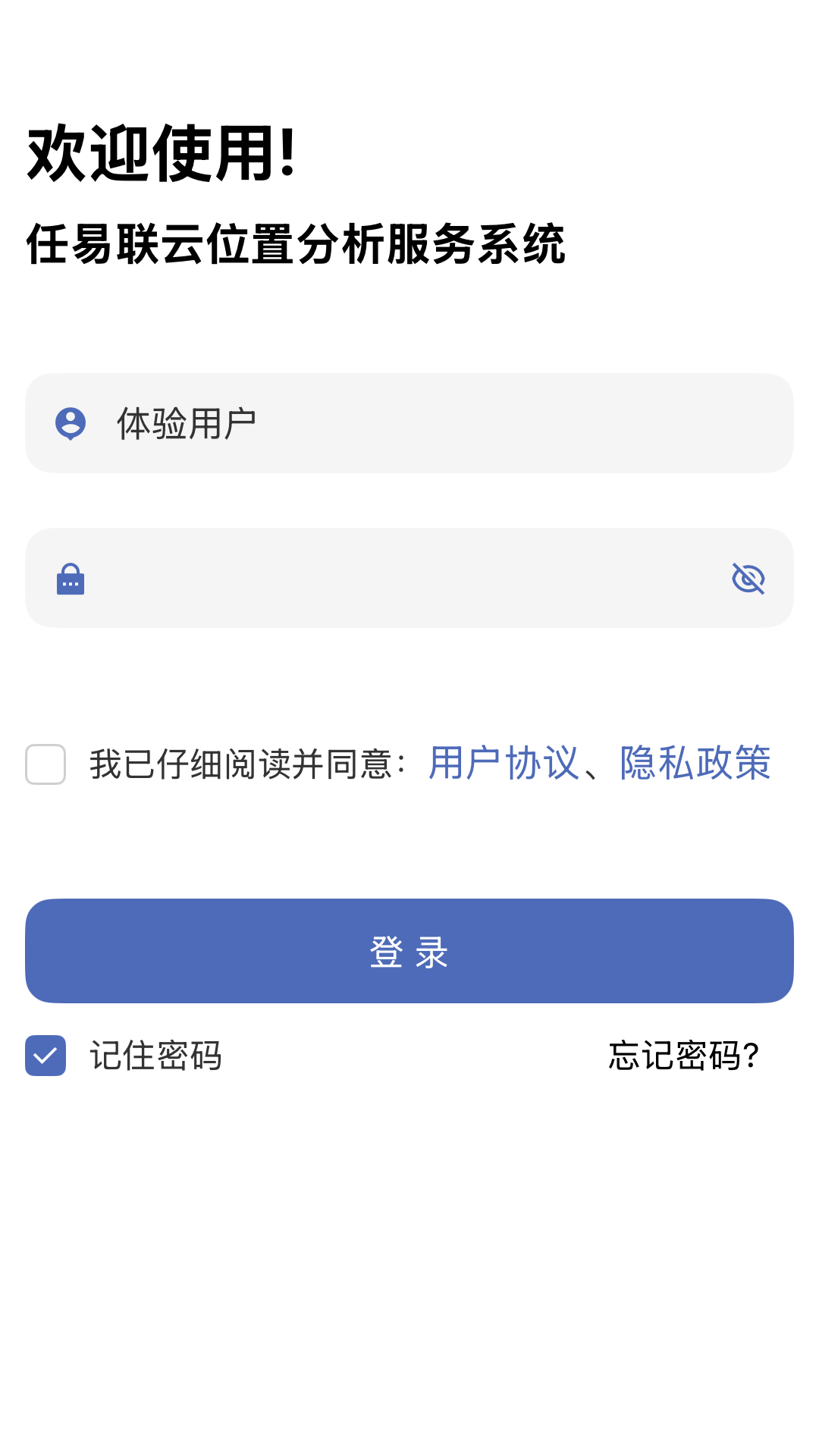Click the user profile icon in username field
This screenshot has height=1456, width=819.
click(72, 423)
